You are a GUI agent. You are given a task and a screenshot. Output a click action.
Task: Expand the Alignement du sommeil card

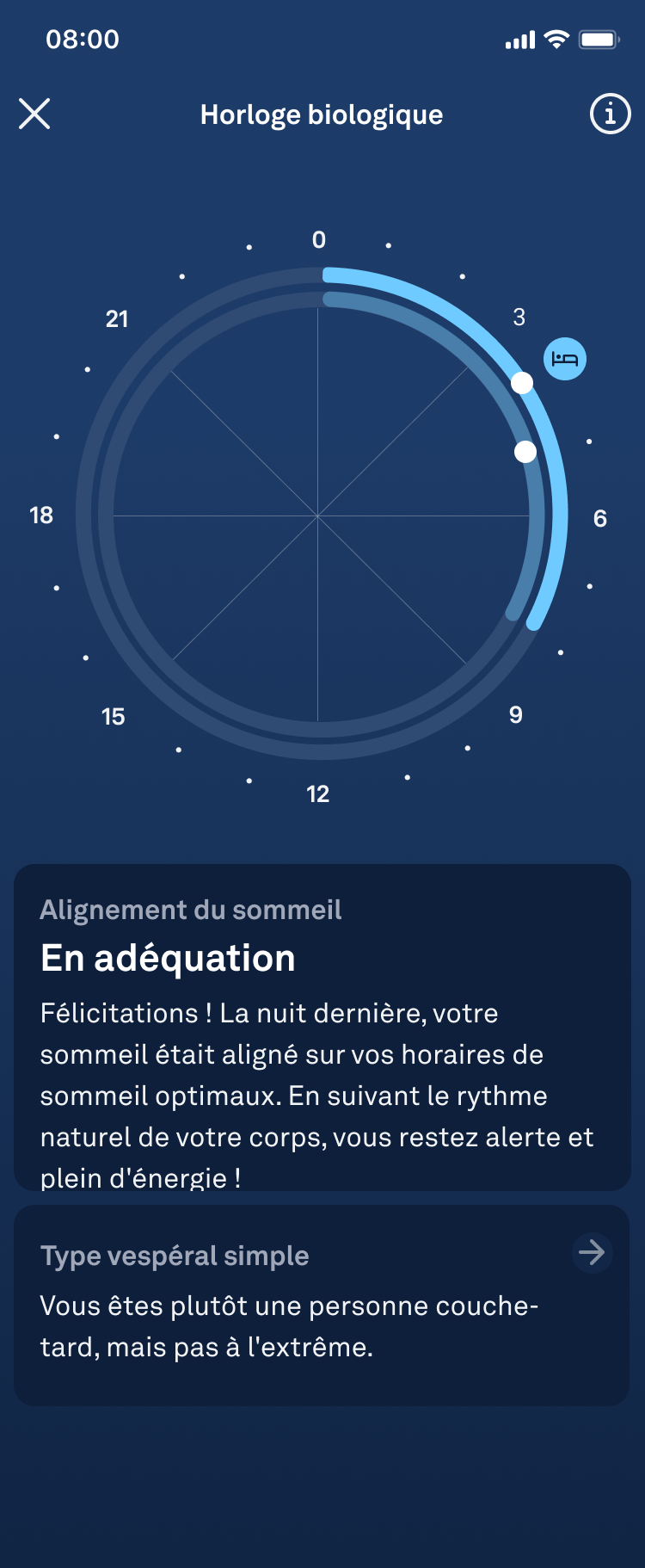(322, 1033)
